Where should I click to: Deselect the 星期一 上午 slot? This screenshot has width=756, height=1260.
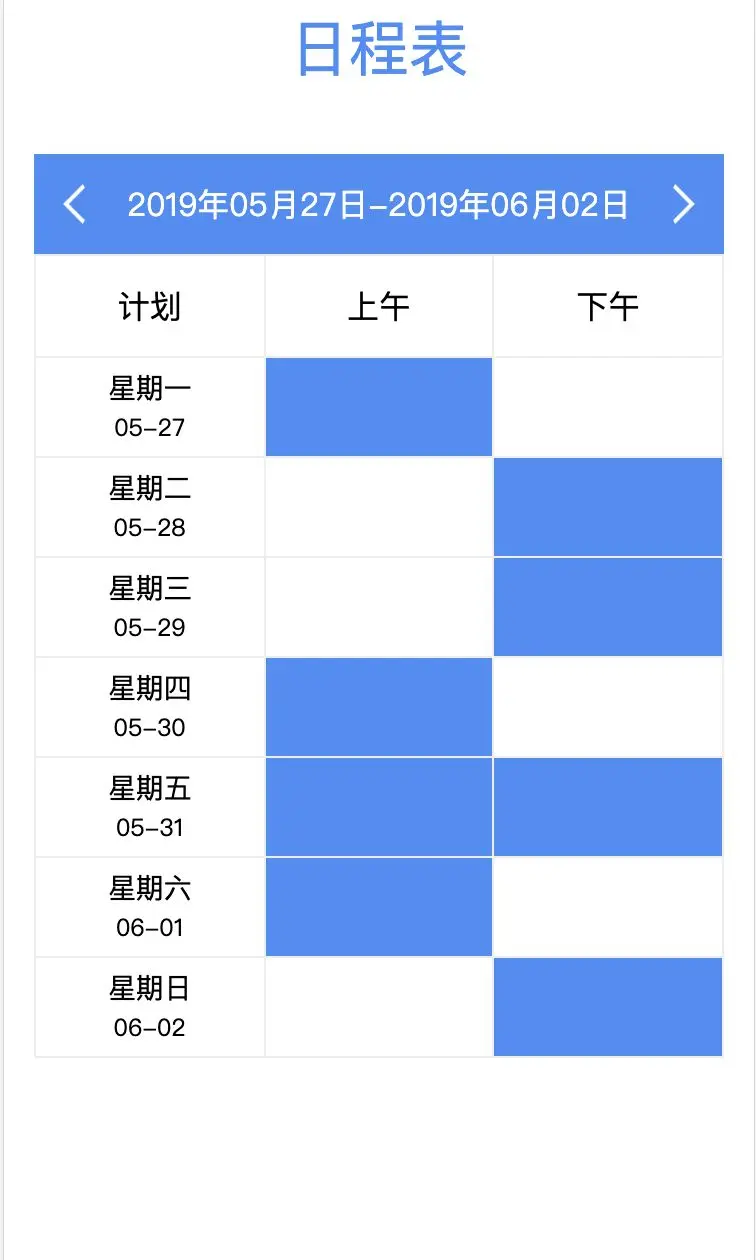coord(379,407)
